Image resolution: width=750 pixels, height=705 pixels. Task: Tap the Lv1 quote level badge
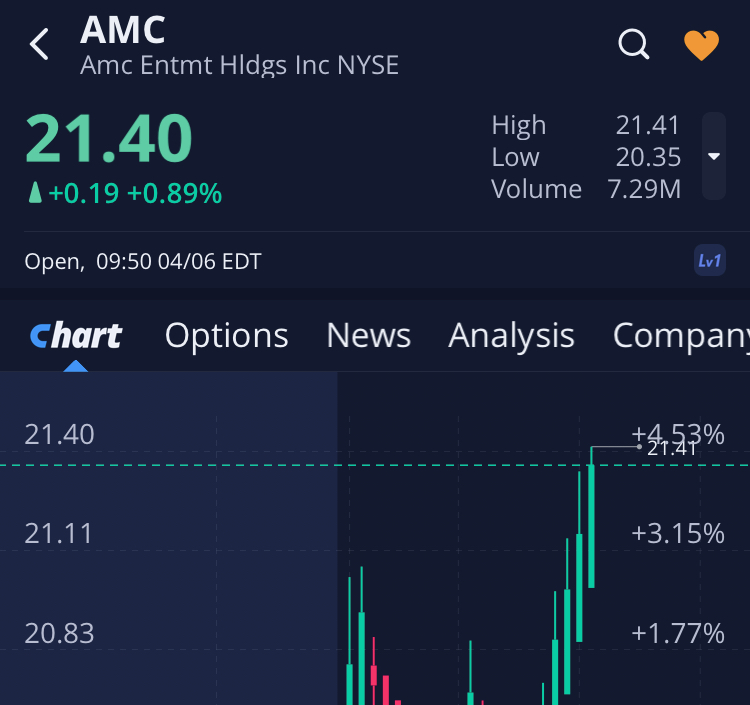pos(709,261)
